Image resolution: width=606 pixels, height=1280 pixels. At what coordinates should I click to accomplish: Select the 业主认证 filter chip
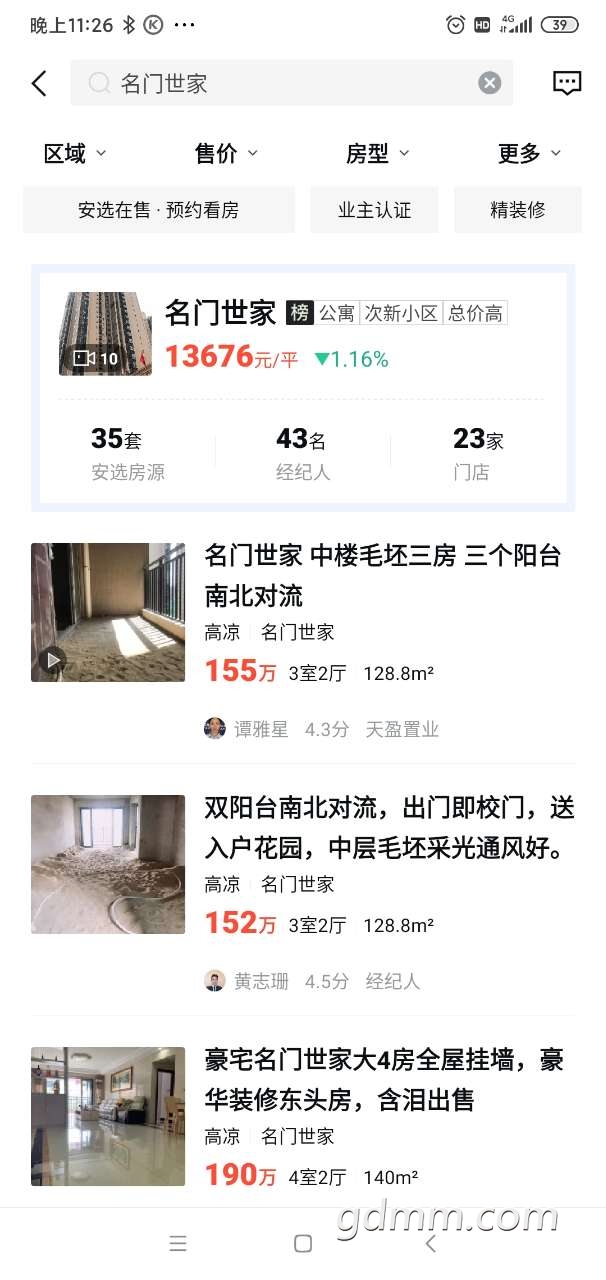click(x=374, y=210)
